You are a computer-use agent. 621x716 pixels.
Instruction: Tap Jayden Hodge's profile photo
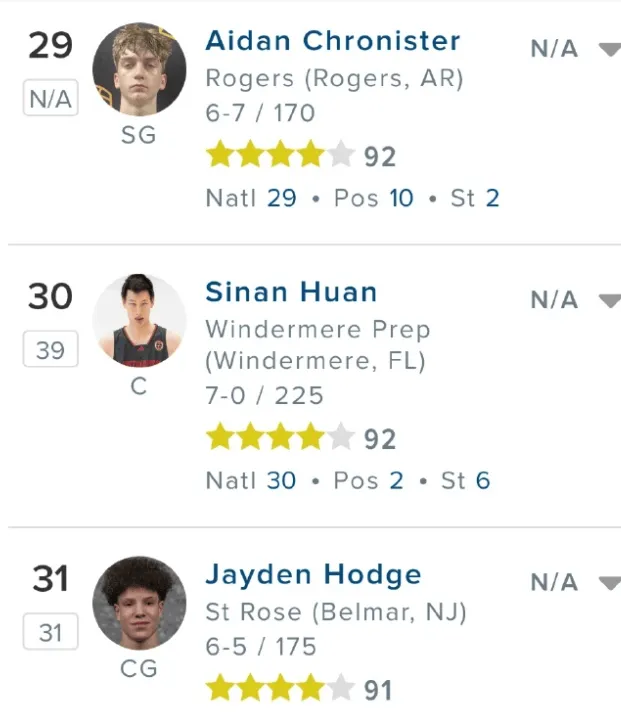(x=139, y=603)
